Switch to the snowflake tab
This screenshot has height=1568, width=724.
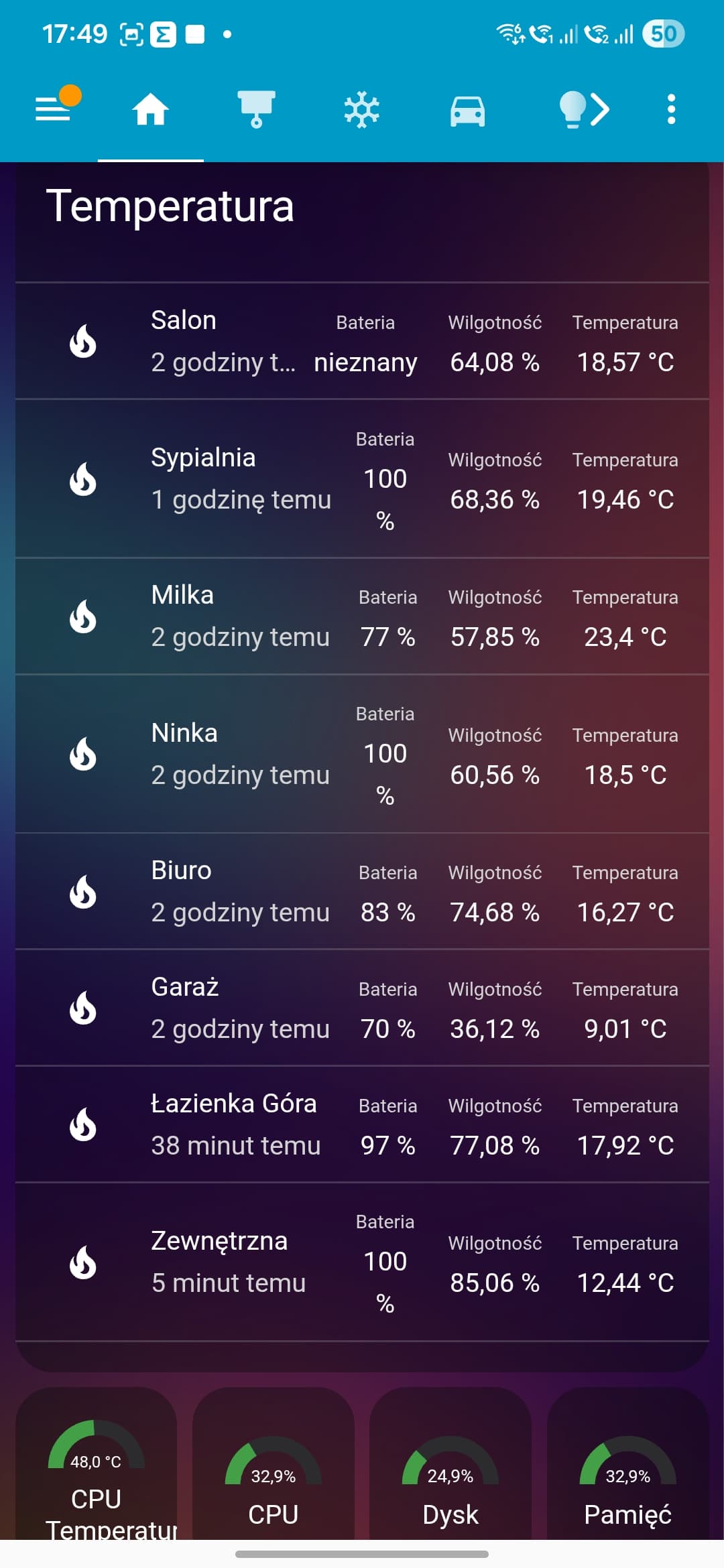362,109
